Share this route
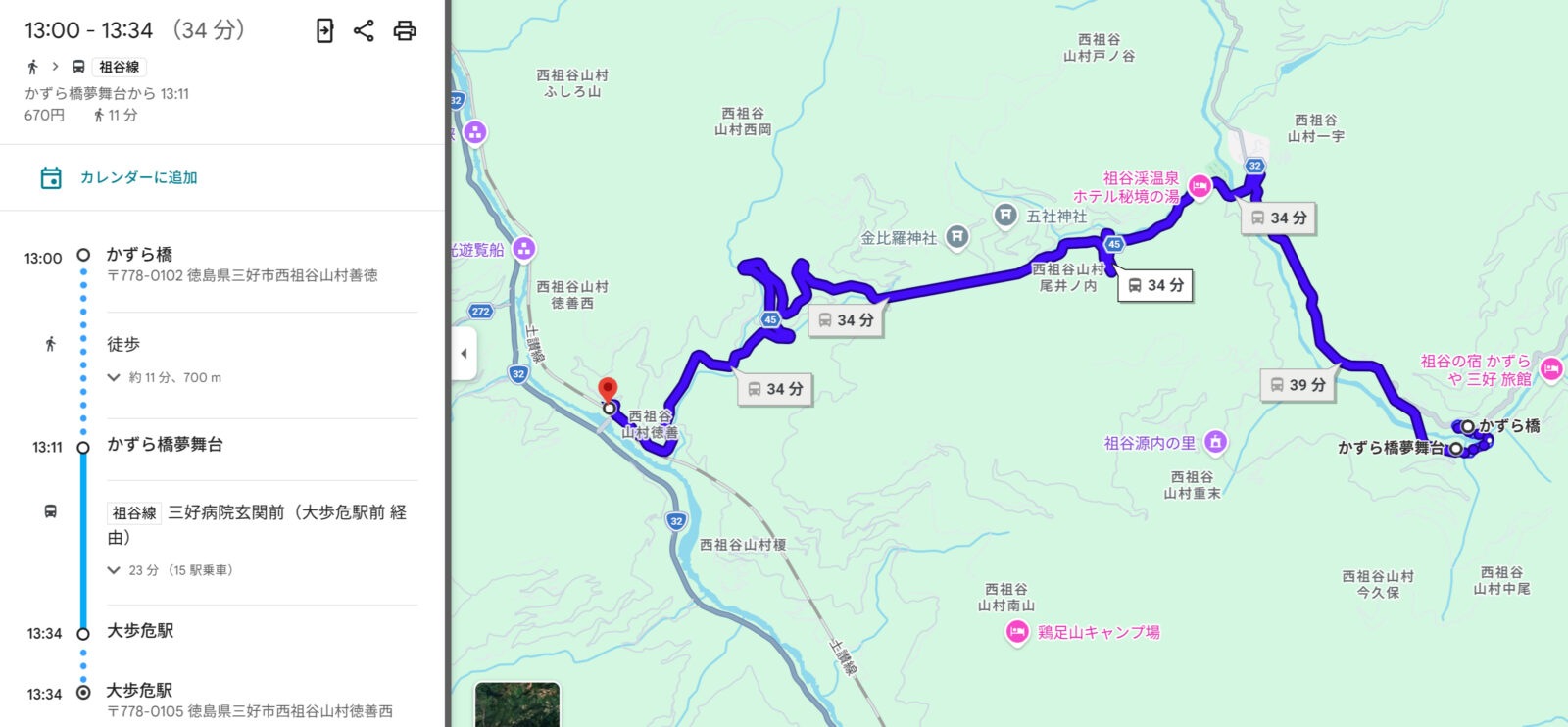1568x727 pixels. [364, 30]
